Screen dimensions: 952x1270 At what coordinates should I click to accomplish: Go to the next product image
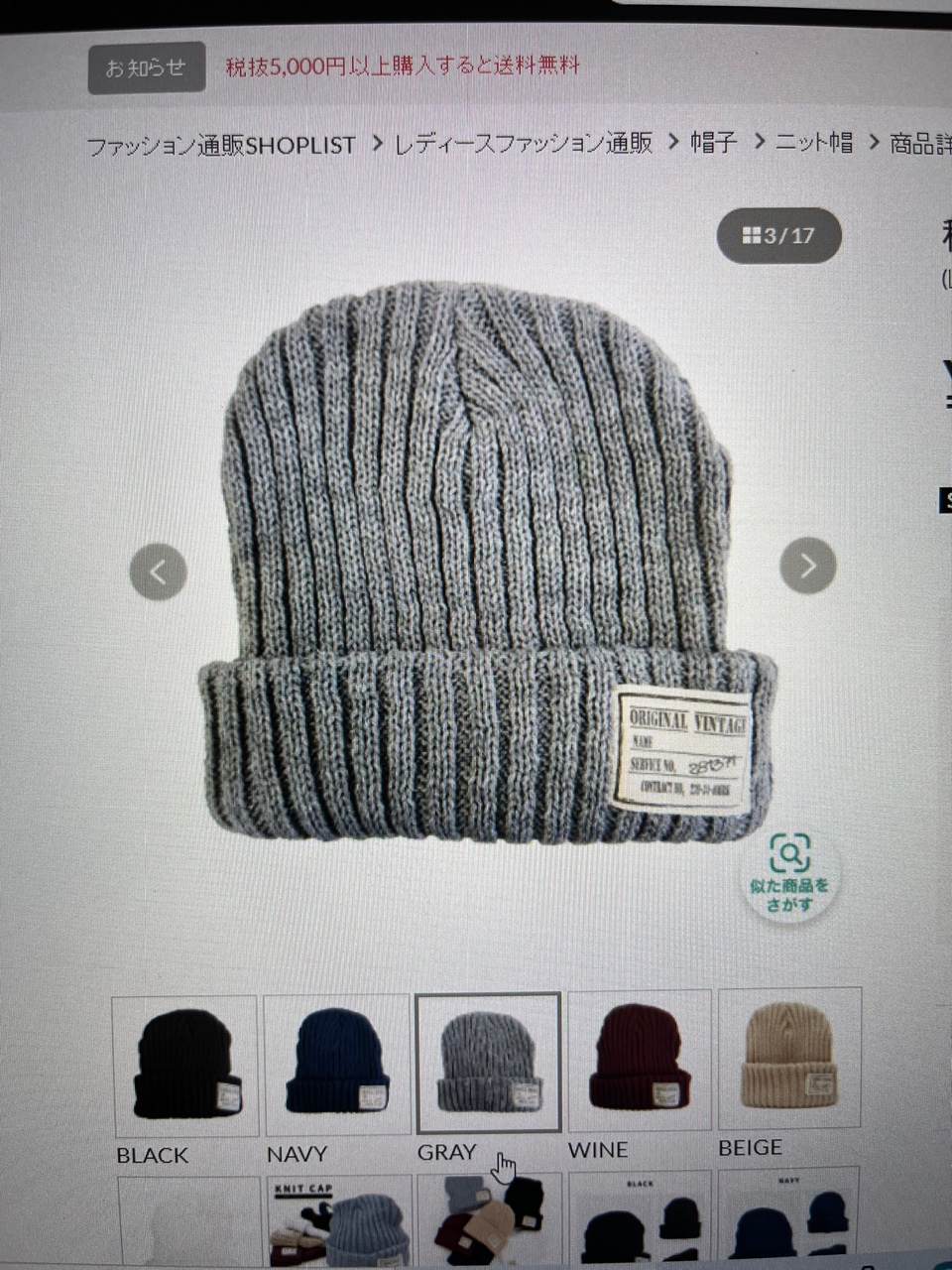807,566
